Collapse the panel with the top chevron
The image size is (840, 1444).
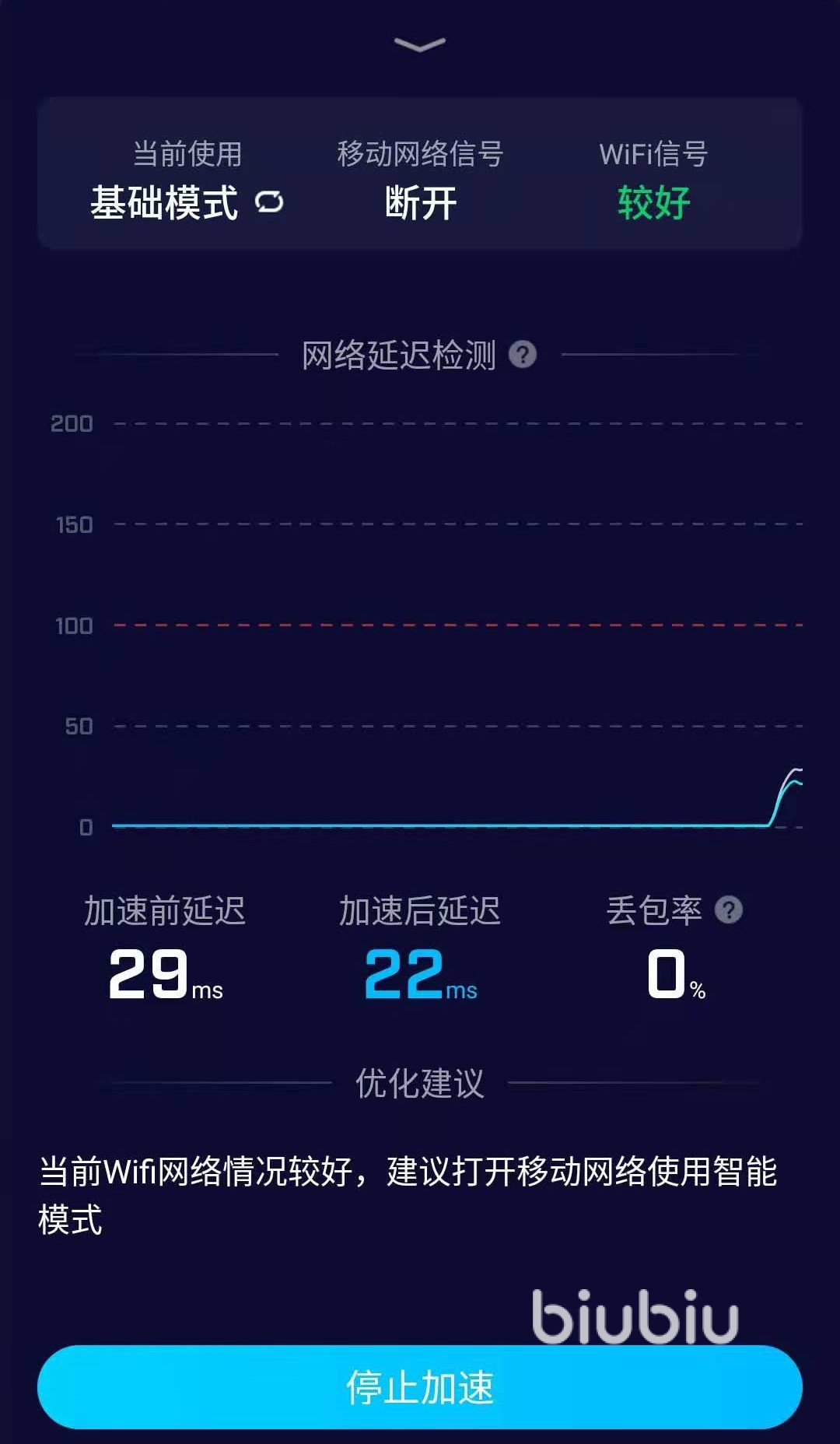[x=419, y=44]
